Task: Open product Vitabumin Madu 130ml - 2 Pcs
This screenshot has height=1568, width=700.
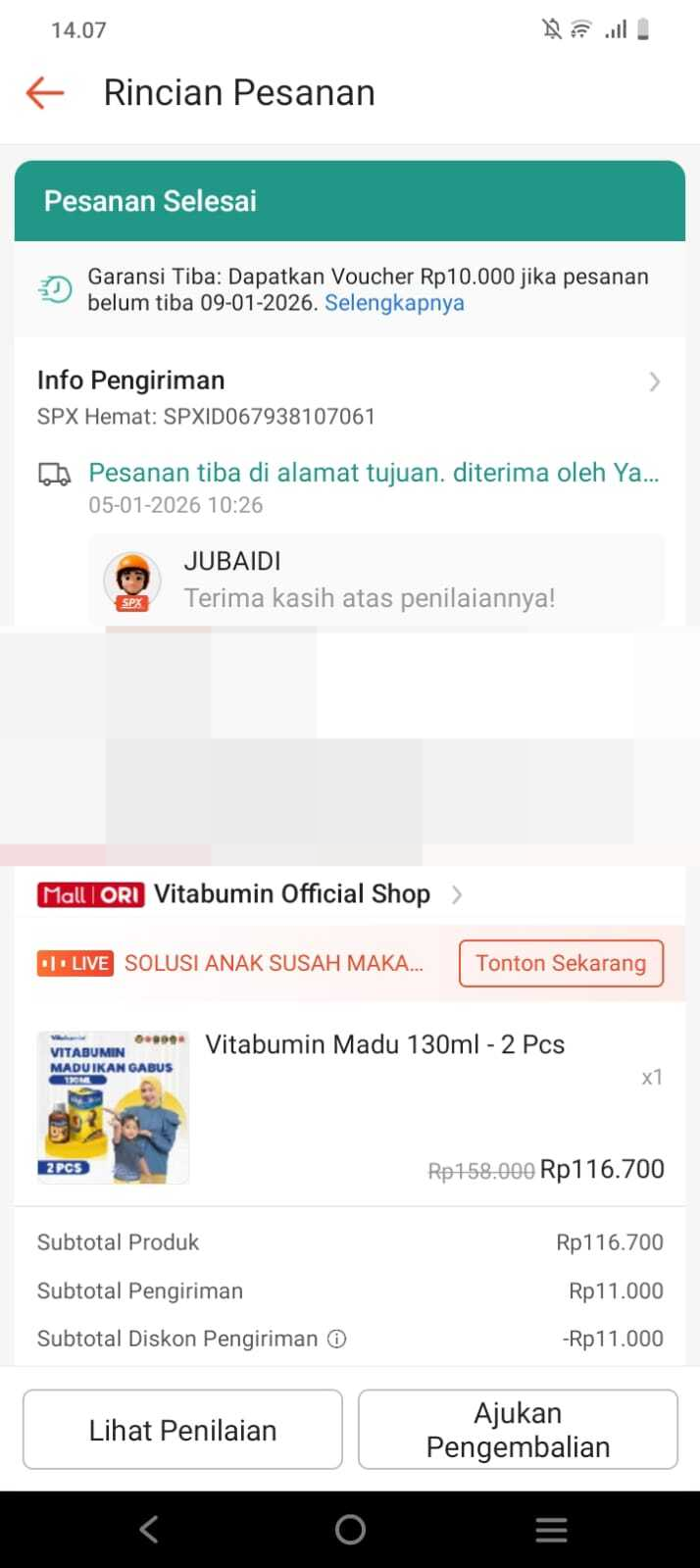Action: (384, 1044)
